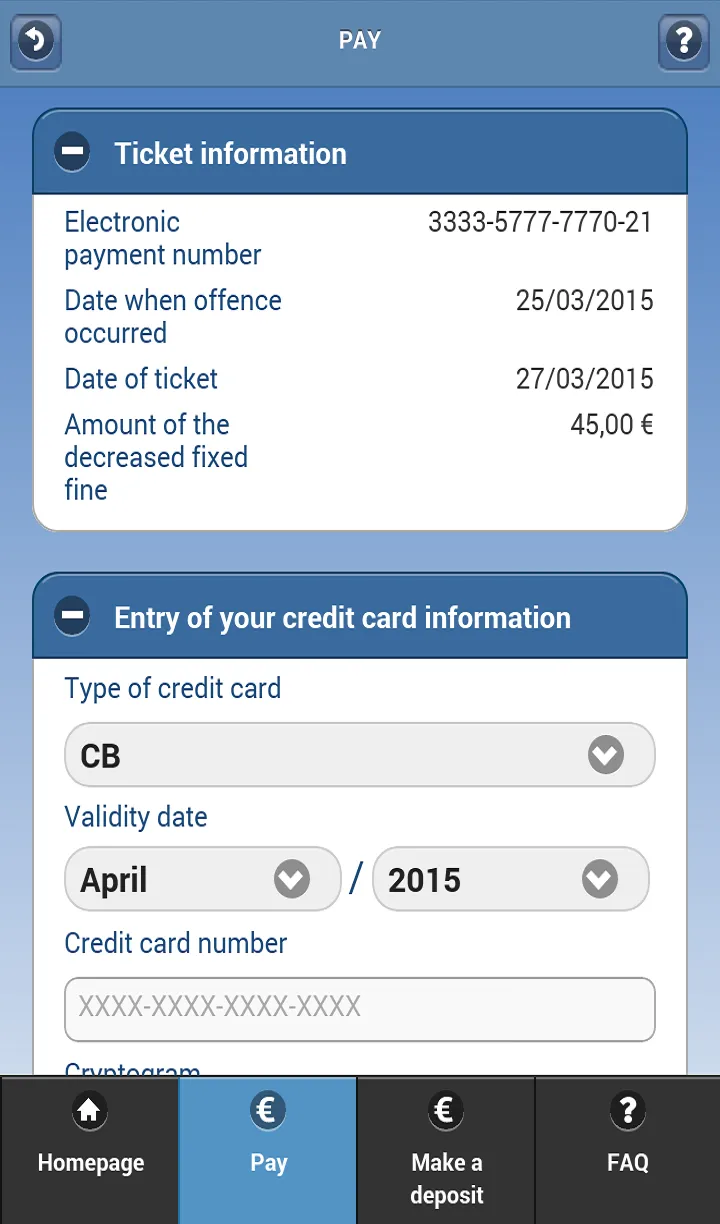The width and height of the screenshot is (720, 1224).
Task: Open the help question mark icon
Action: (684, 41)
